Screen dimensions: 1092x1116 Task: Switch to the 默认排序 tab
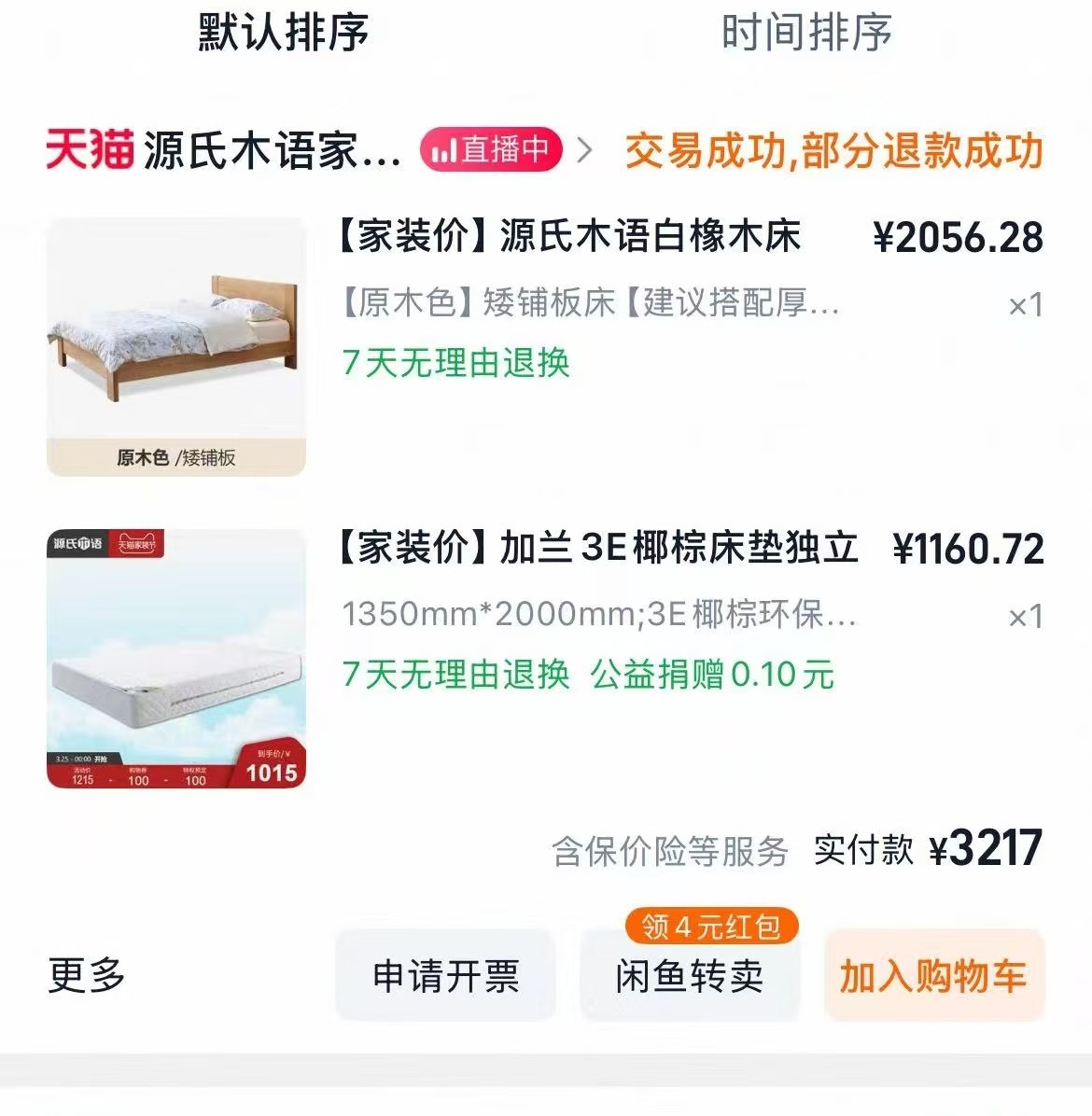click(284, 34)
